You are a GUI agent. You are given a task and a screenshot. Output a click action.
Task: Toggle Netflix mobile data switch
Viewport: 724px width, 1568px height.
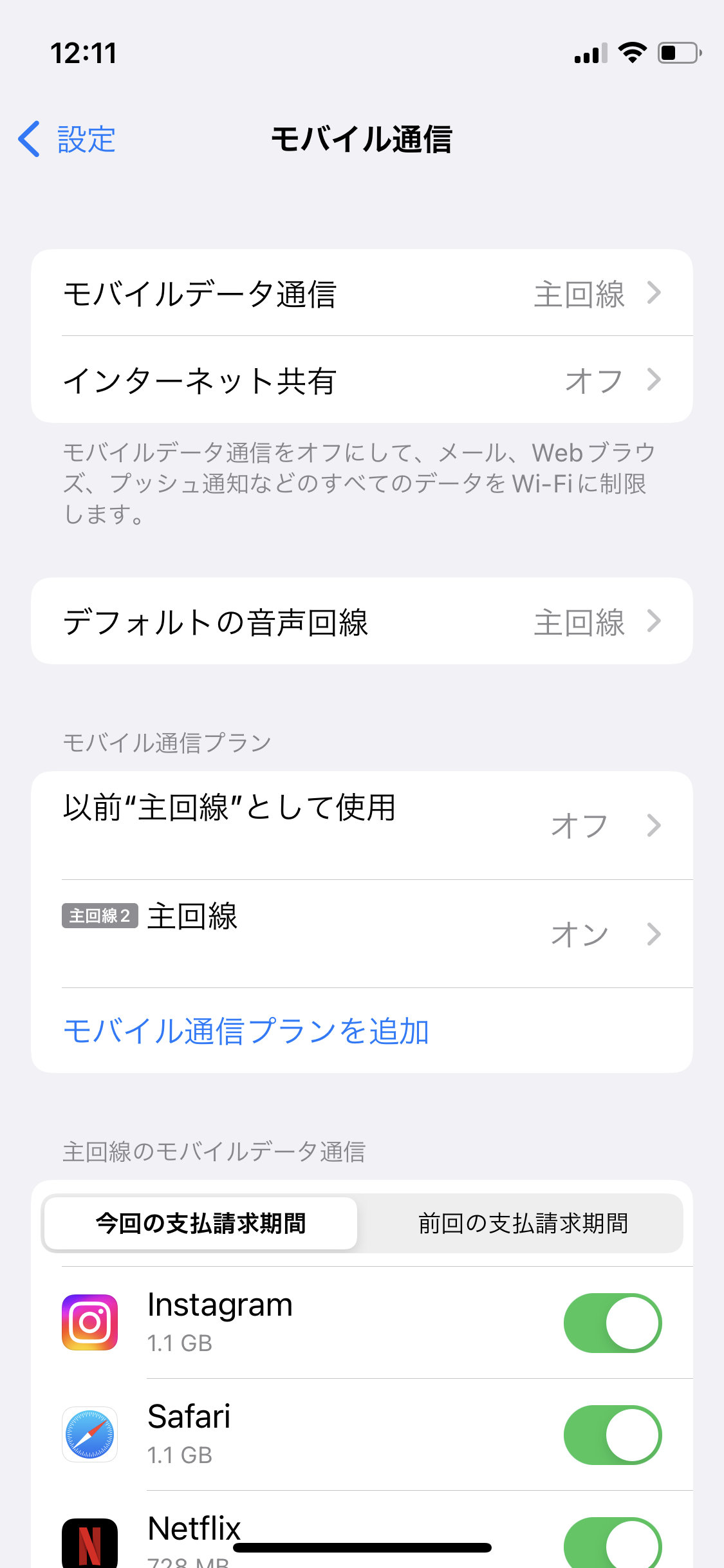611,1542
